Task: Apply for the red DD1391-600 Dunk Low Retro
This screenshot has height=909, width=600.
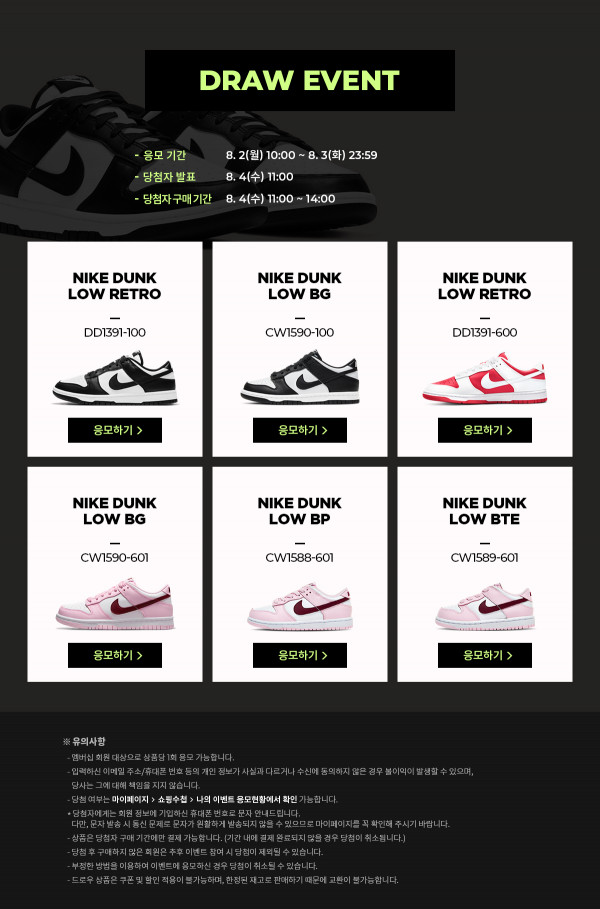Action: [484, 430]
